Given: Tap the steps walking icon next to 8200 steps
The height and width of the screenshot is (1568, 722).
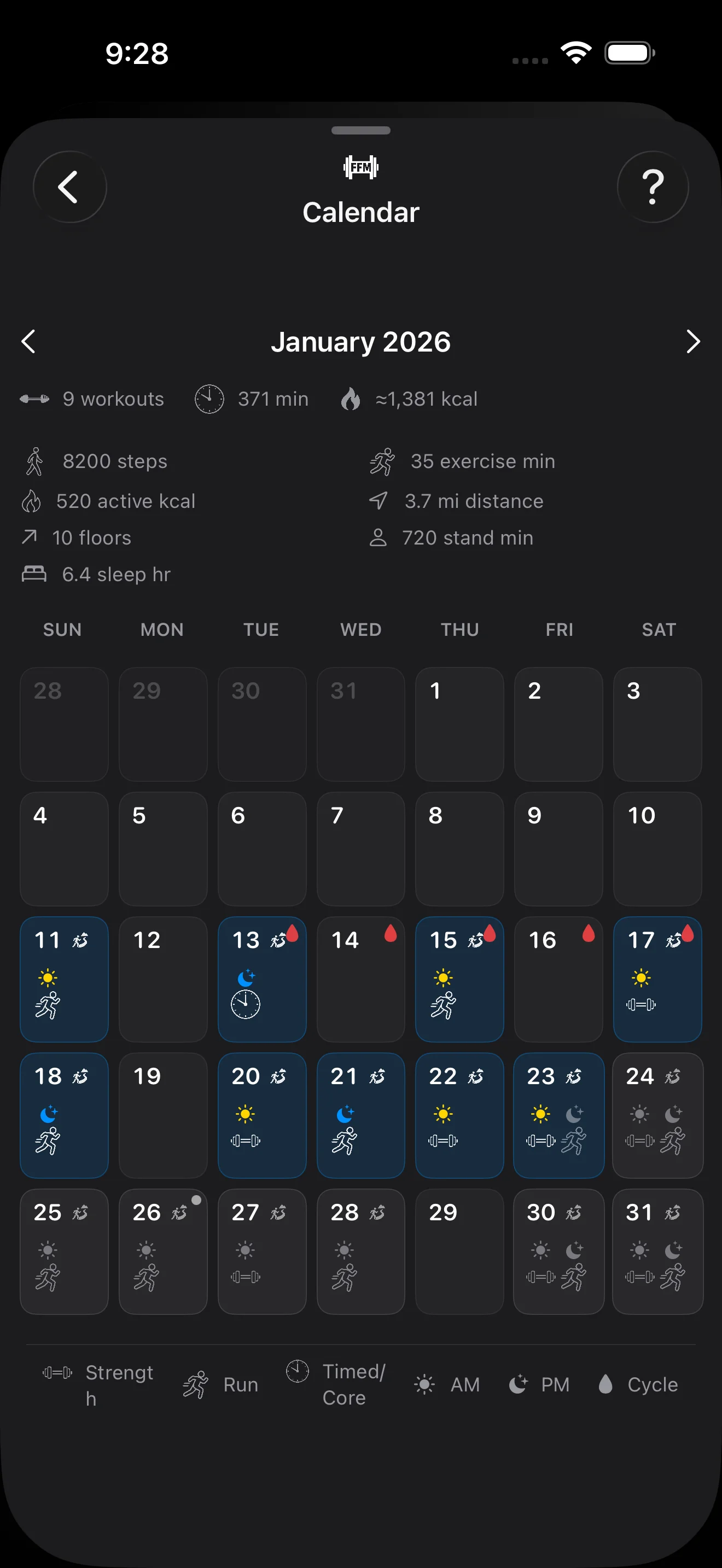Looking at the screenshot, I should (34, 461).
